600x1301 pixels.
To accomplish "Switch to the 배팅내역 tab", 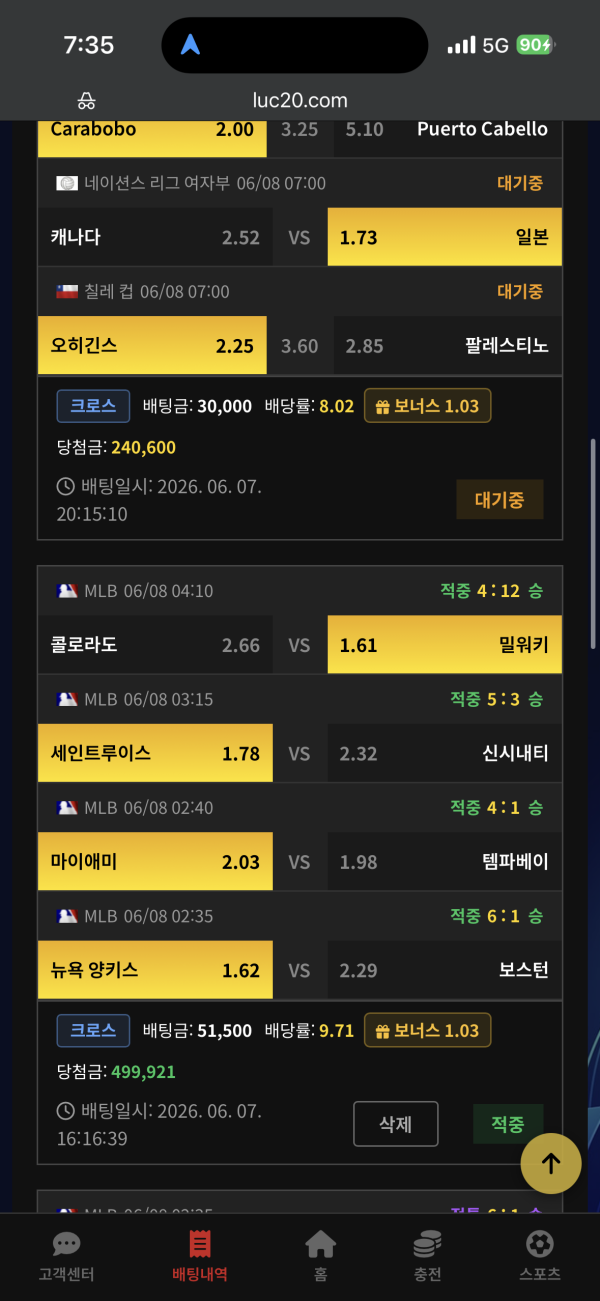I will pyautogui.click(x=199, y=1256).
